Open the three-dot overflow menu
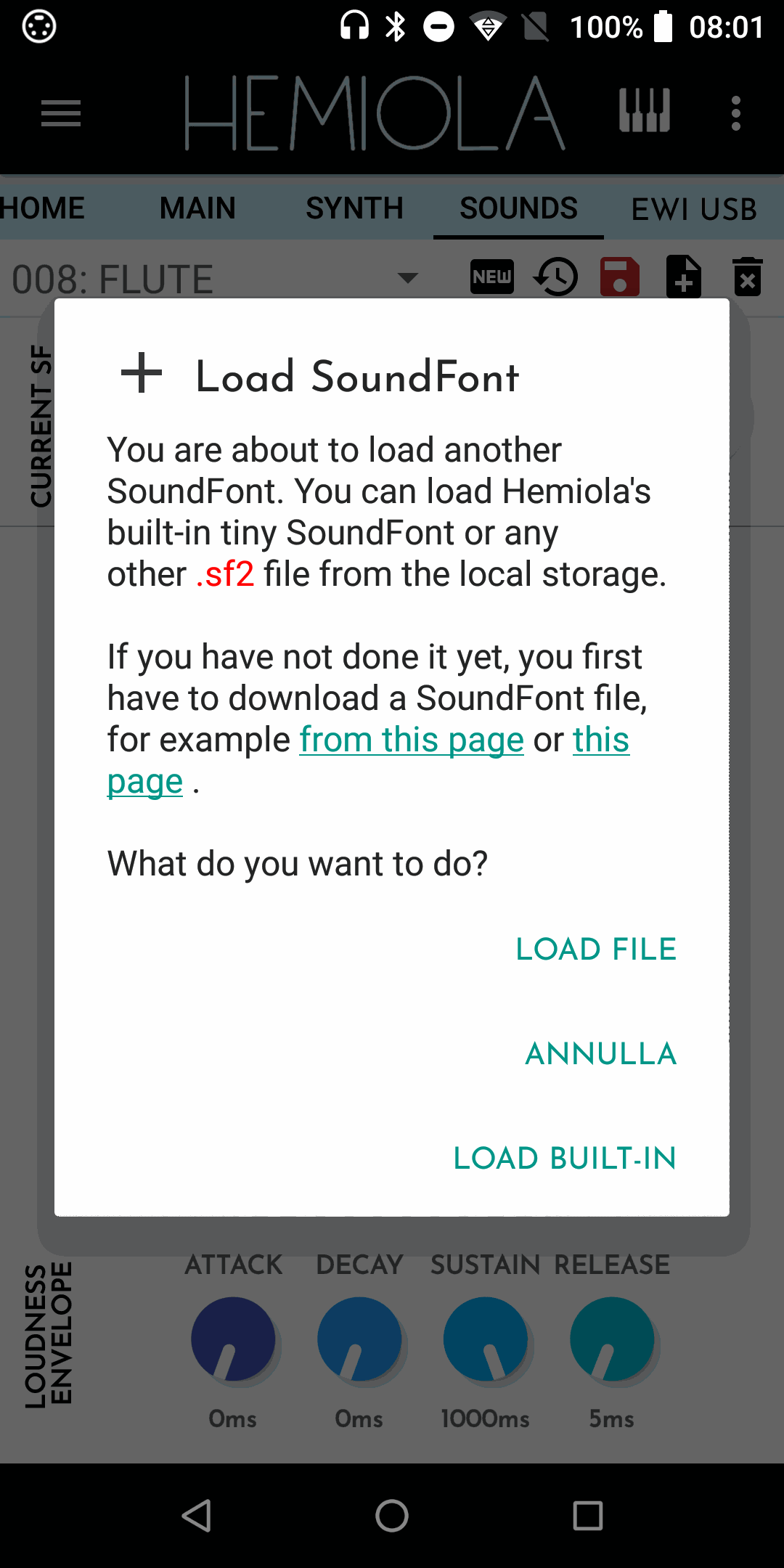784x1568 pixels. tap(735, 113)
